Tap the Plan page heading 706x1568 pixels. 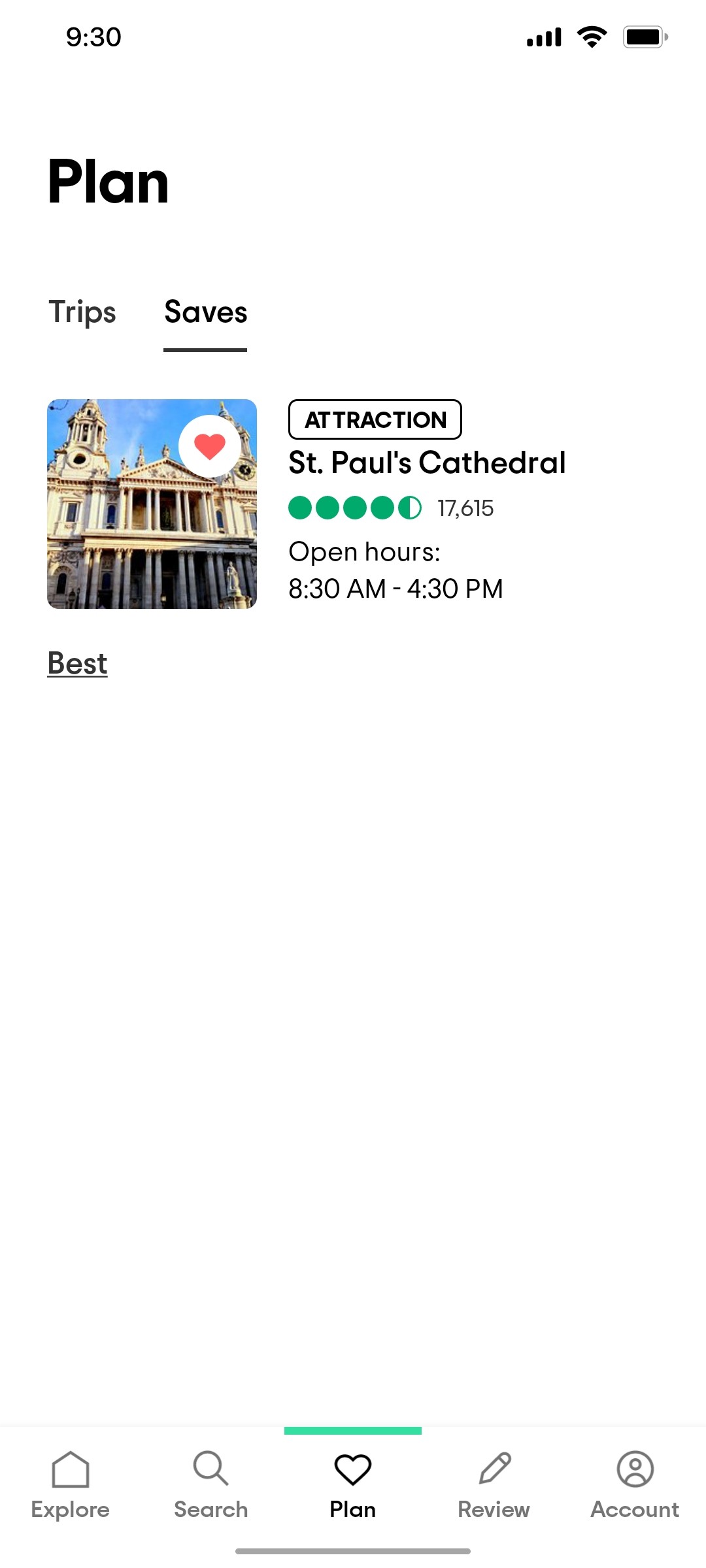pyautogui.click(x=107, y=181)
